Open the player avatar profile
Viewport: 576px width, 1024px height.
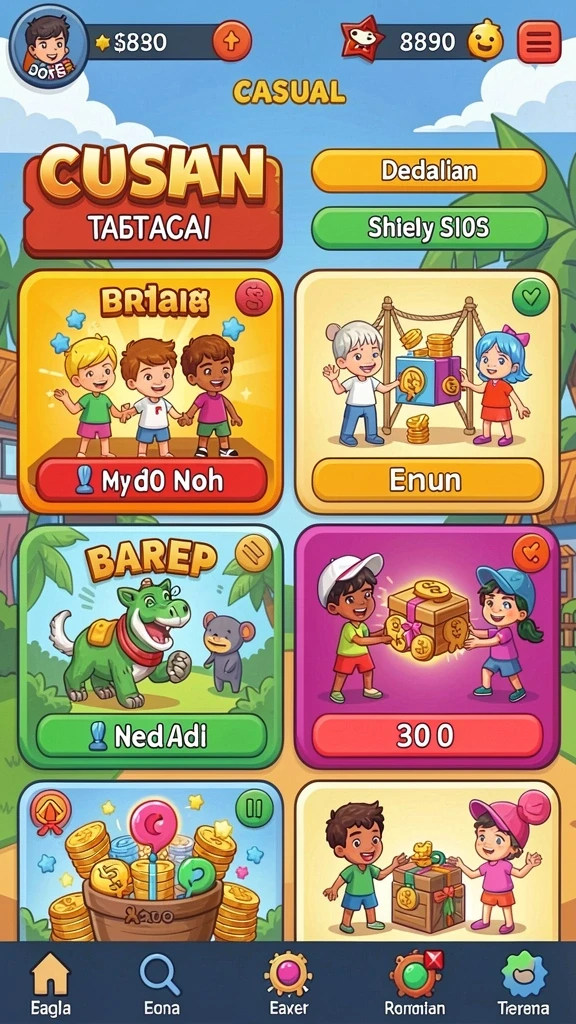(49, 45)
